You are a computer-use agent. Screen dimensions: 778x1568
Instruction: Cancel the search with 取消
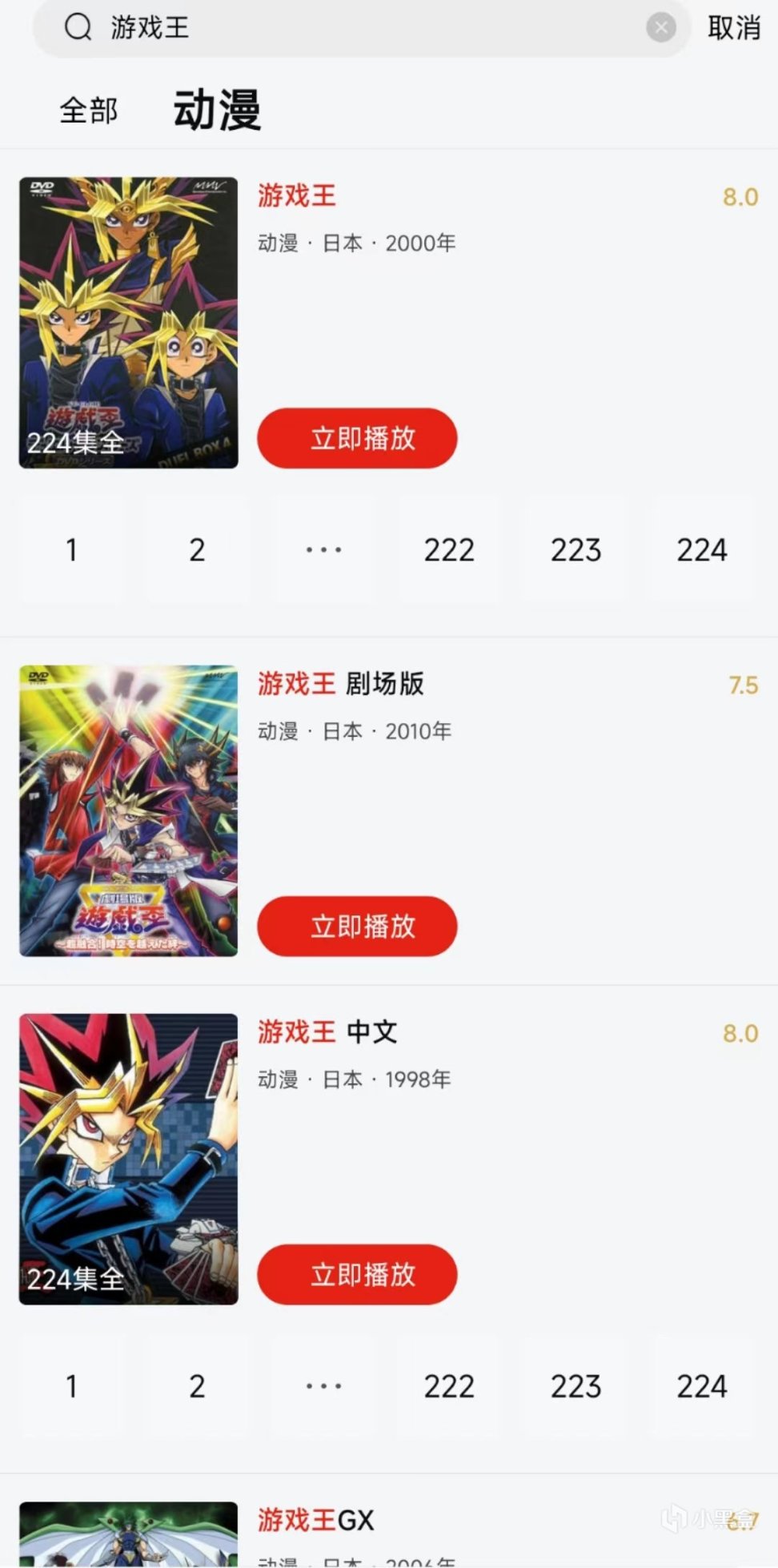pyautogui.click(x=733, y=28)
